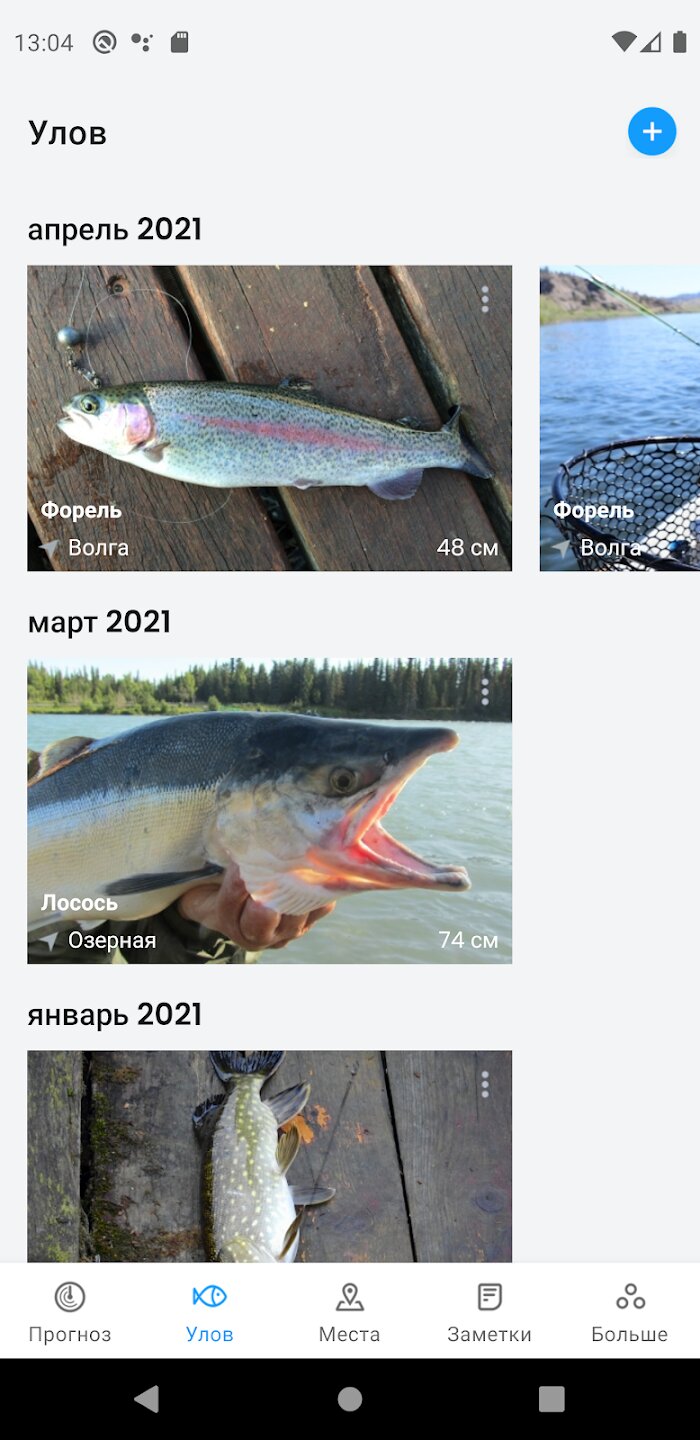This screenshot has width=700, height=1440.
Task: Open options menu on the Лосось card
Action: point(485,691)
